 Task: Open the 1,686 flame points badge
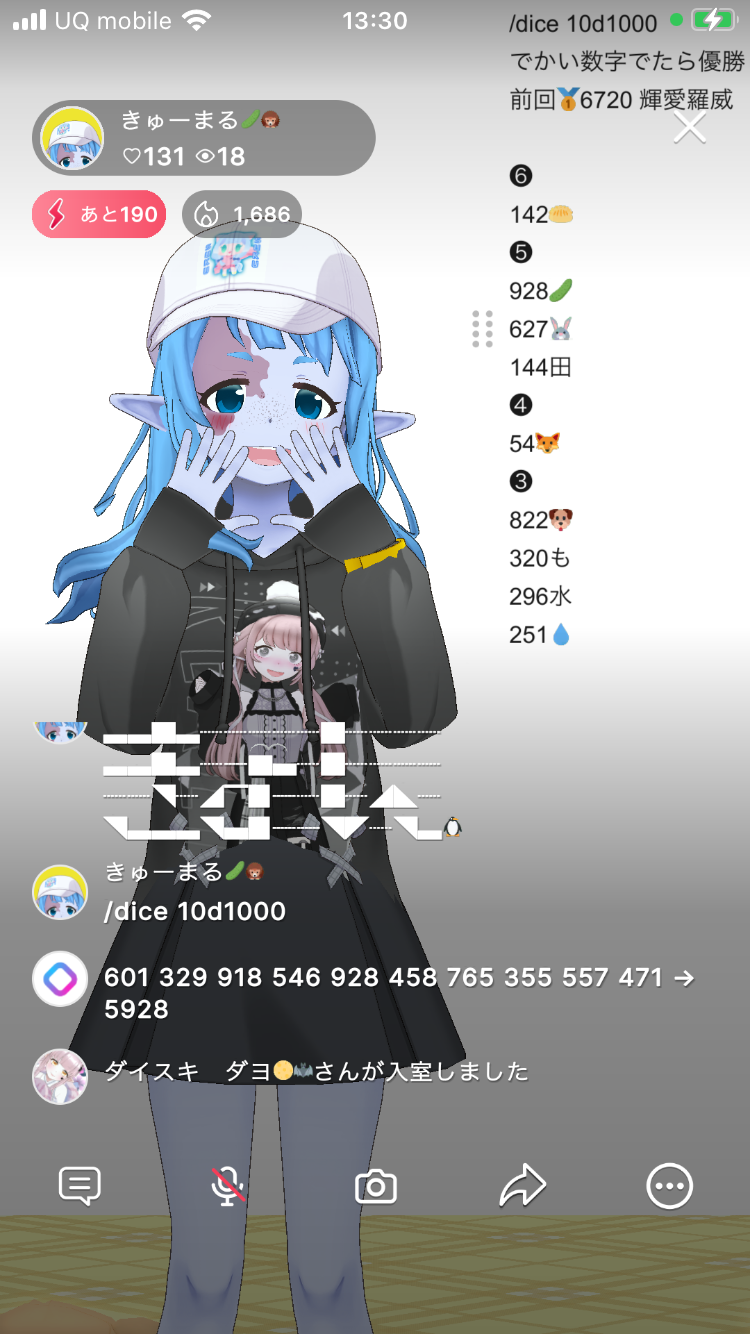click(242, 214)
